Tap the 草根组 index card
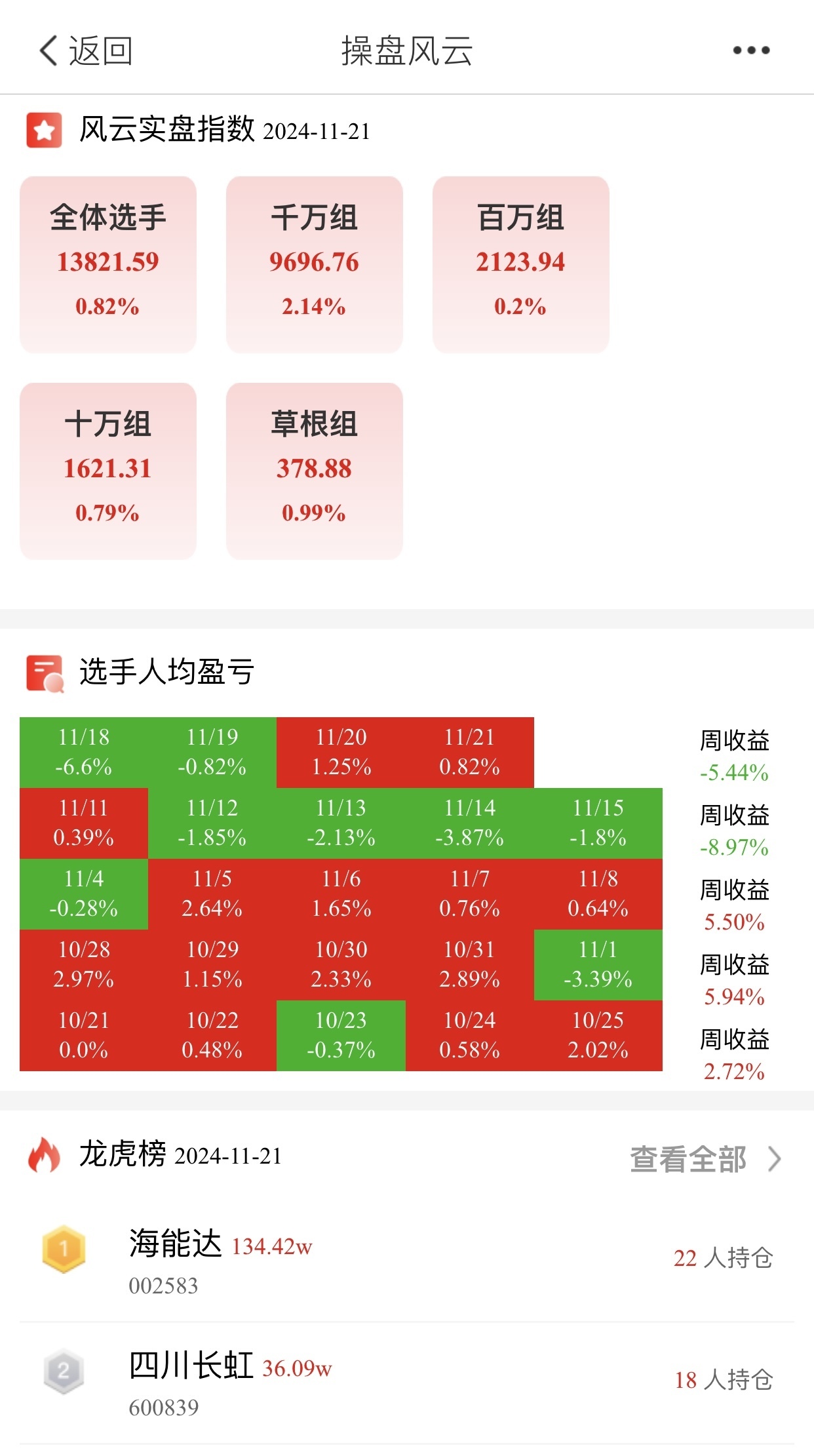The height and width of the screenshot is (1456, 814). (315, 471)
